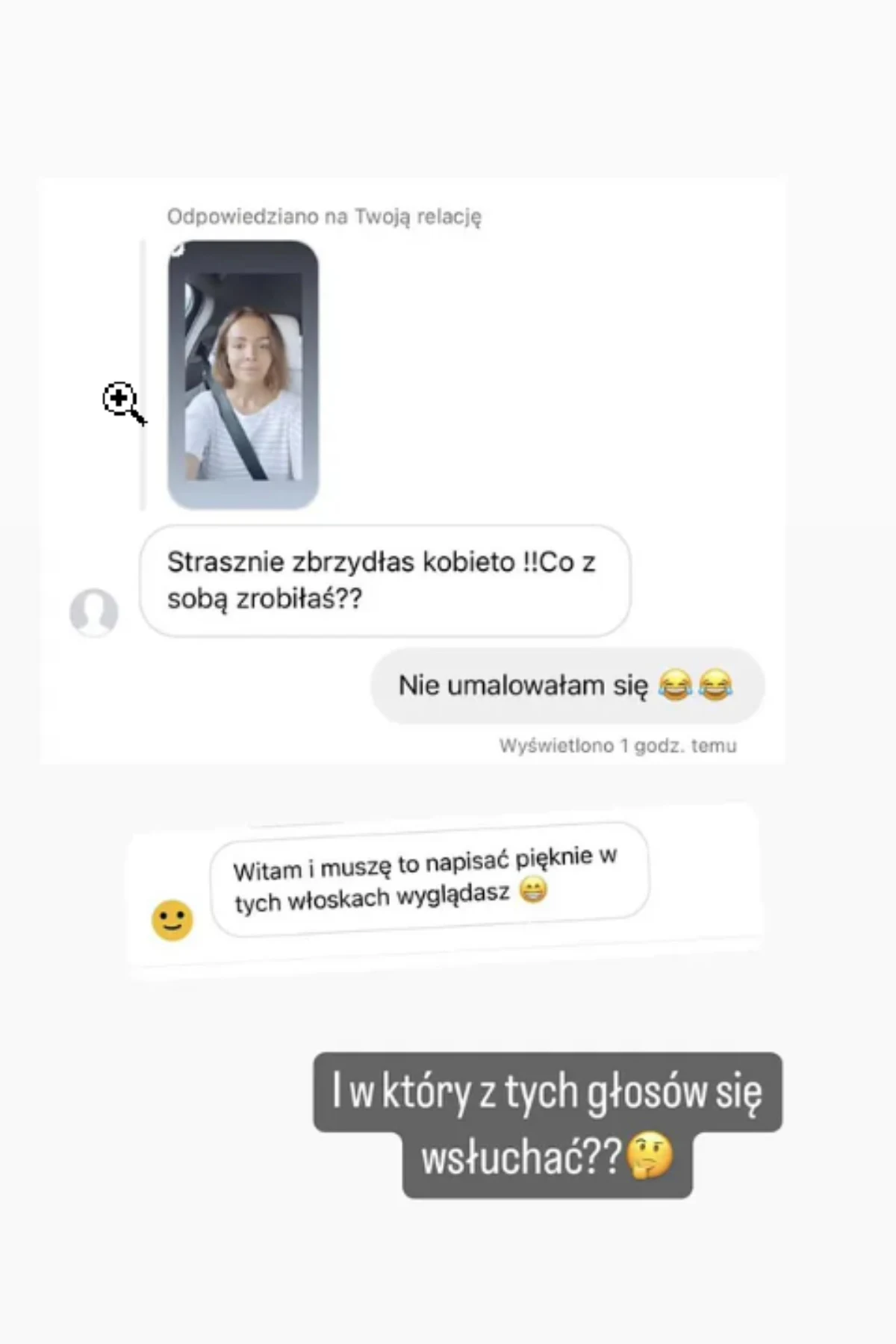Click the camera icon on the story thumbnail
Screen dimensions: 896x1344
pos(178,252)
